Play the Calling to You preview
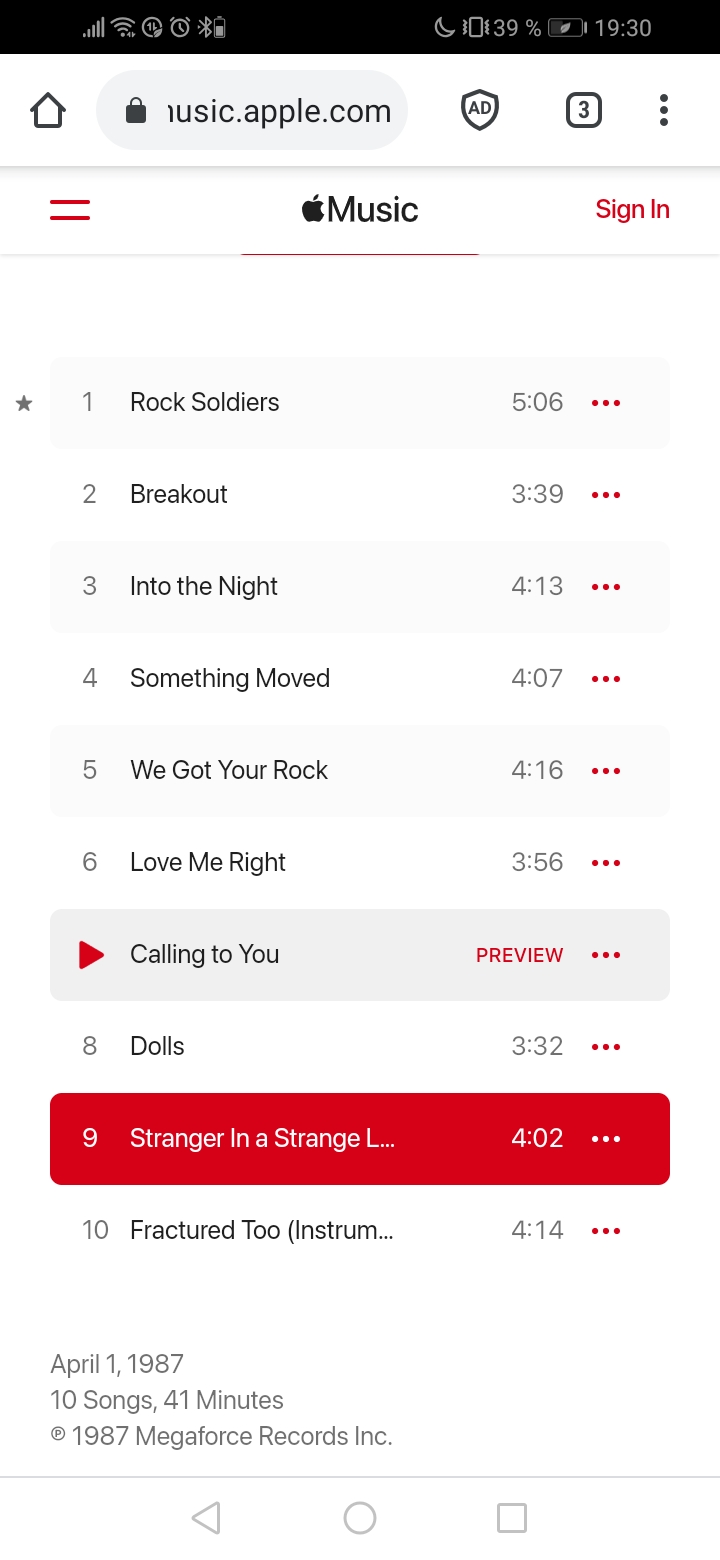Image resolution: width=720 pixels, height=1560 pixels. click(91, 955)
